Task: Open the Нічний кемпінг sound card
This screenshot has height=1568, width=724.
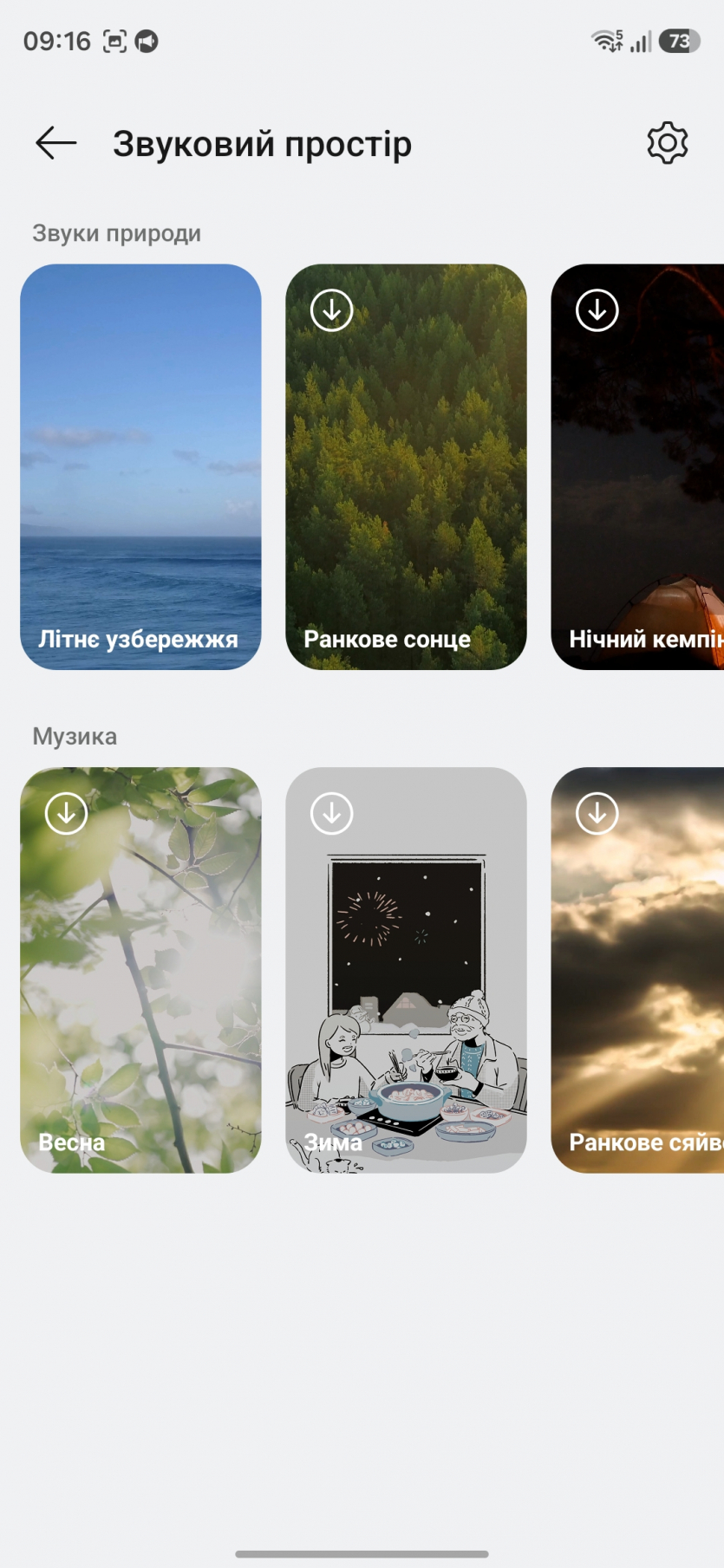Action: pos(637,466)
